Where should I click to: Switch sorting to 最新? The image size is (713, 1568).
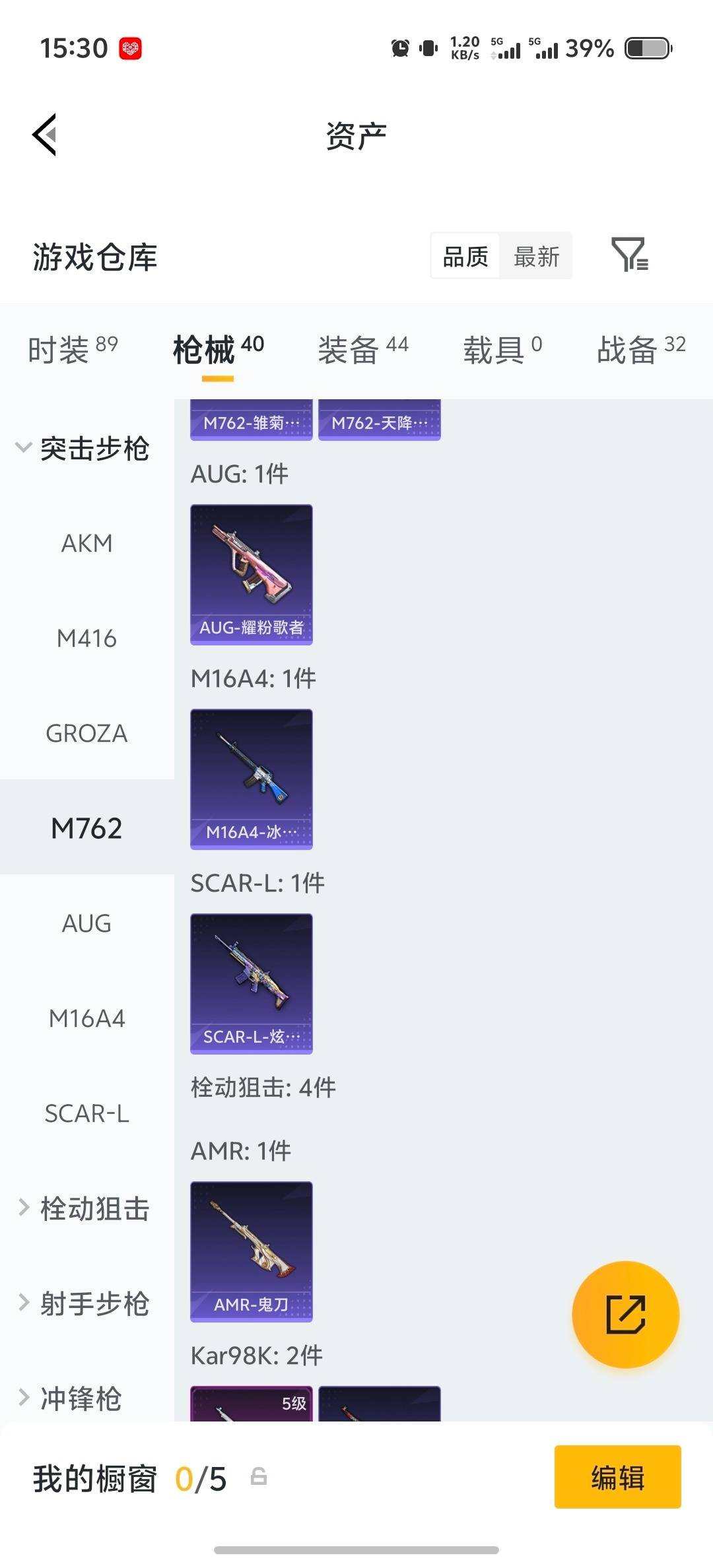(537, 256)
